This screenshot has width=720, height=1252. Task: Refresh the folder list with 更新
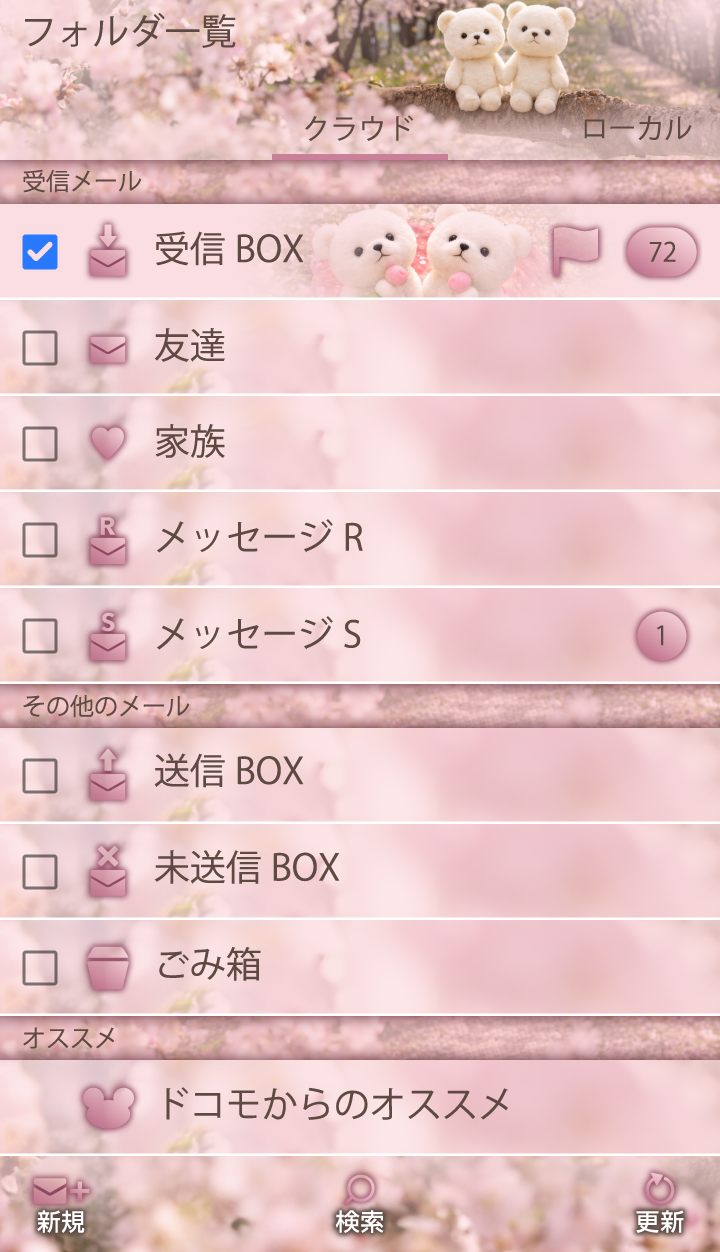[x=660, y=1204]
